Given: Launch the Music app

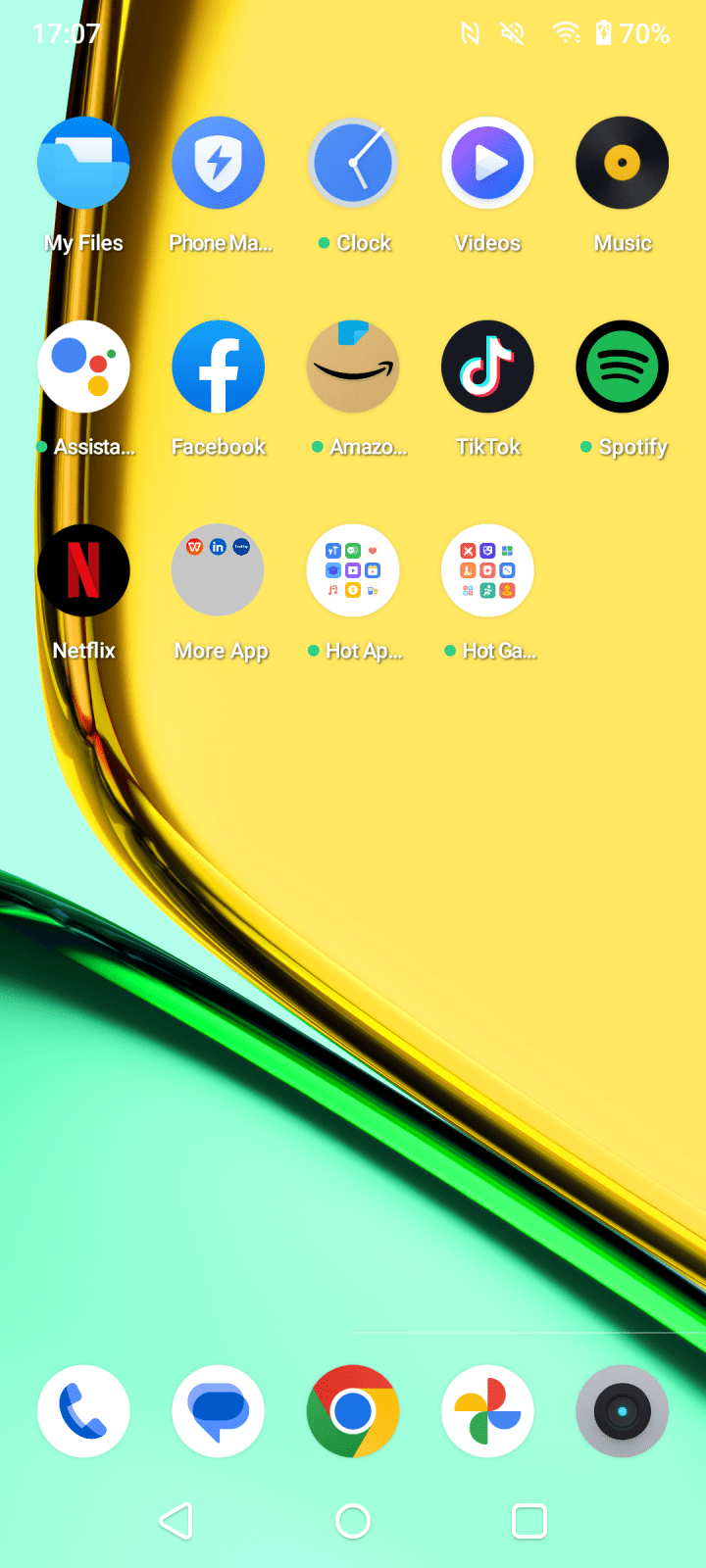Looking at the screenshot, I should pos(623,163).
